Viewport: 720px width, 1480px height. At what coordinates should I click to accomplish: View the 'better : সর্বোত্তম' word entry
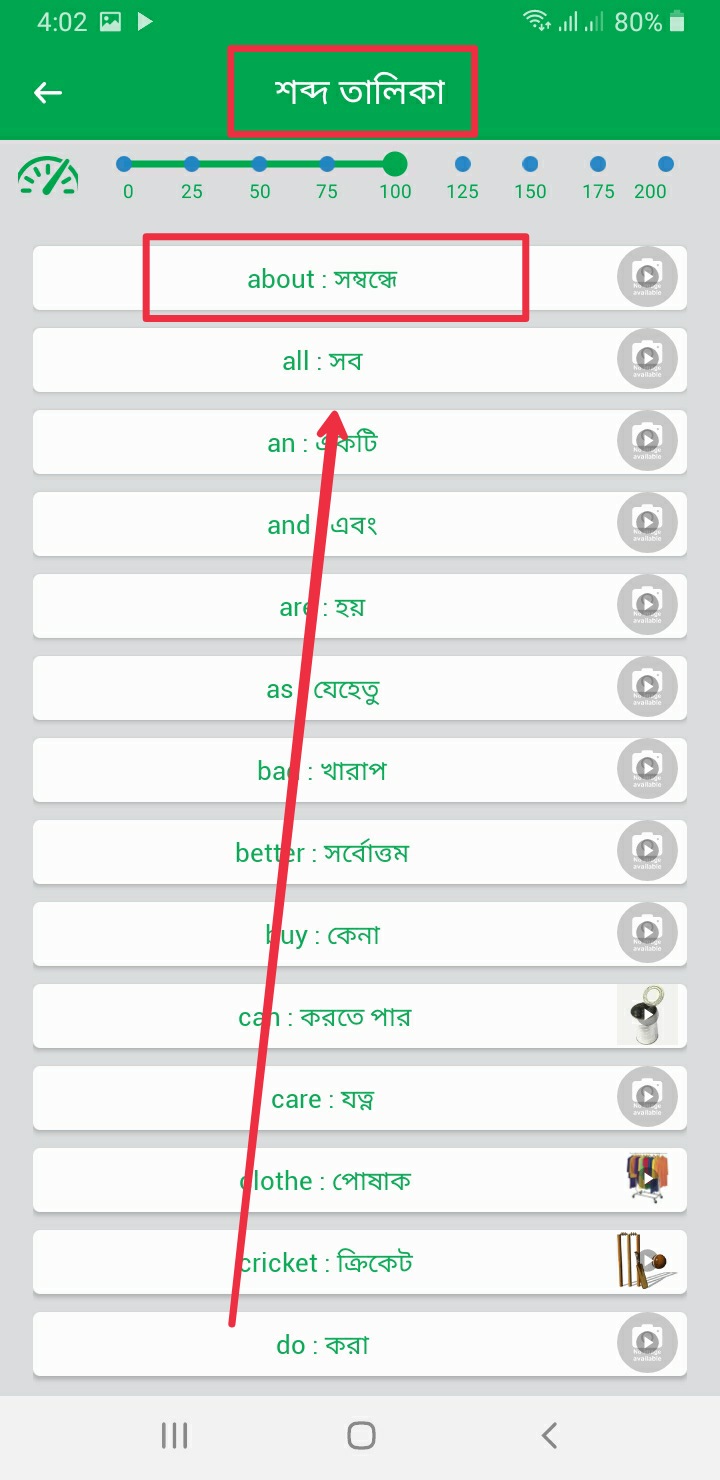click(x=322, y=852)
